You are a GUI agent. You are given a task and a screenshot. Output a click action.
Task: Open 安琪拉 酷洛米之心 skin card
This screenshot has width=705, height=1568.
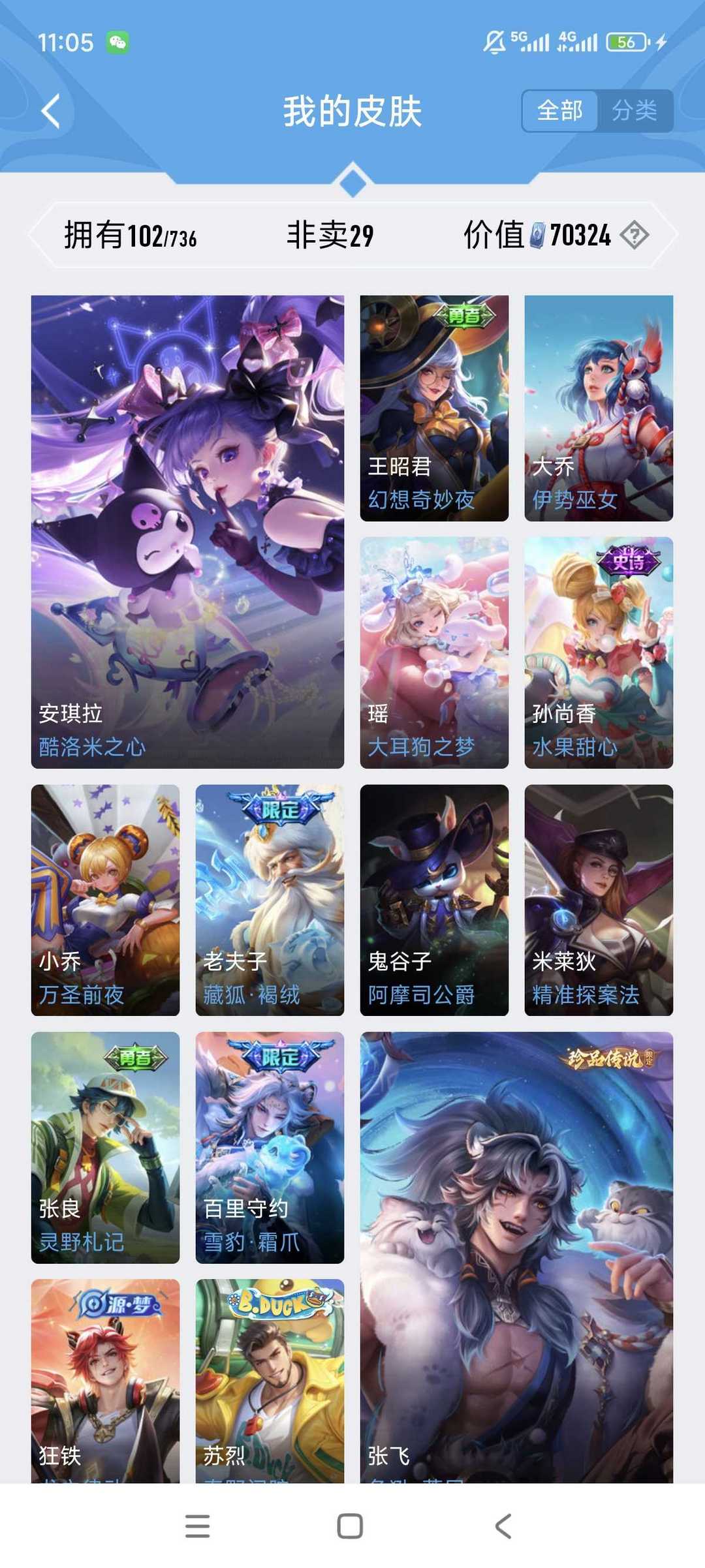[187, 531]
